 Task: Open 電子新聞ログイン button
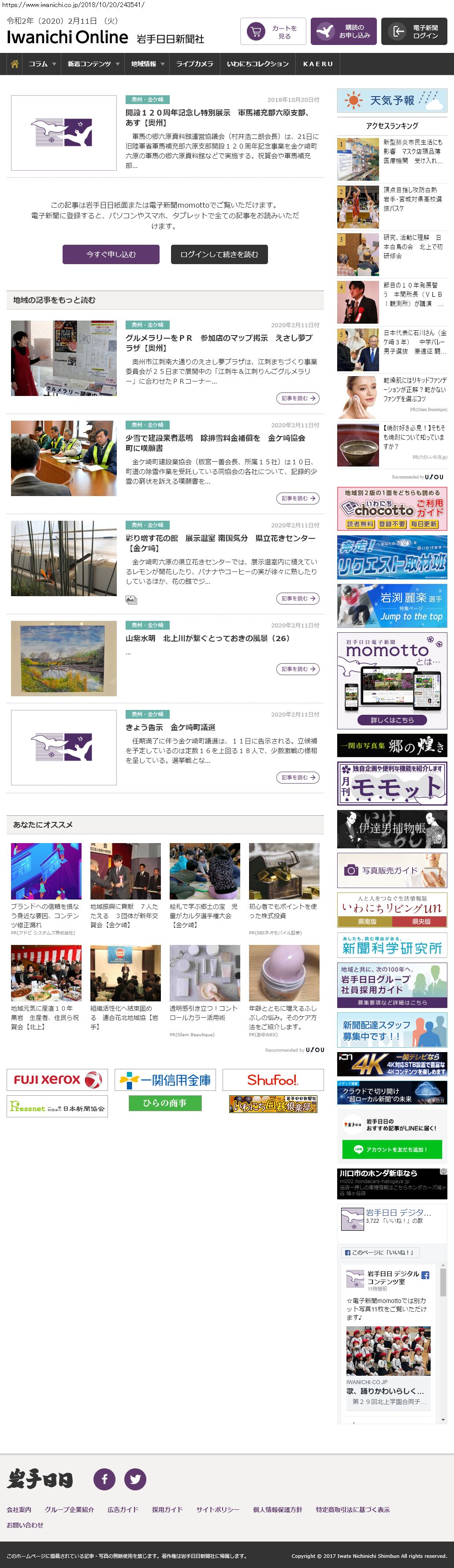414,32
